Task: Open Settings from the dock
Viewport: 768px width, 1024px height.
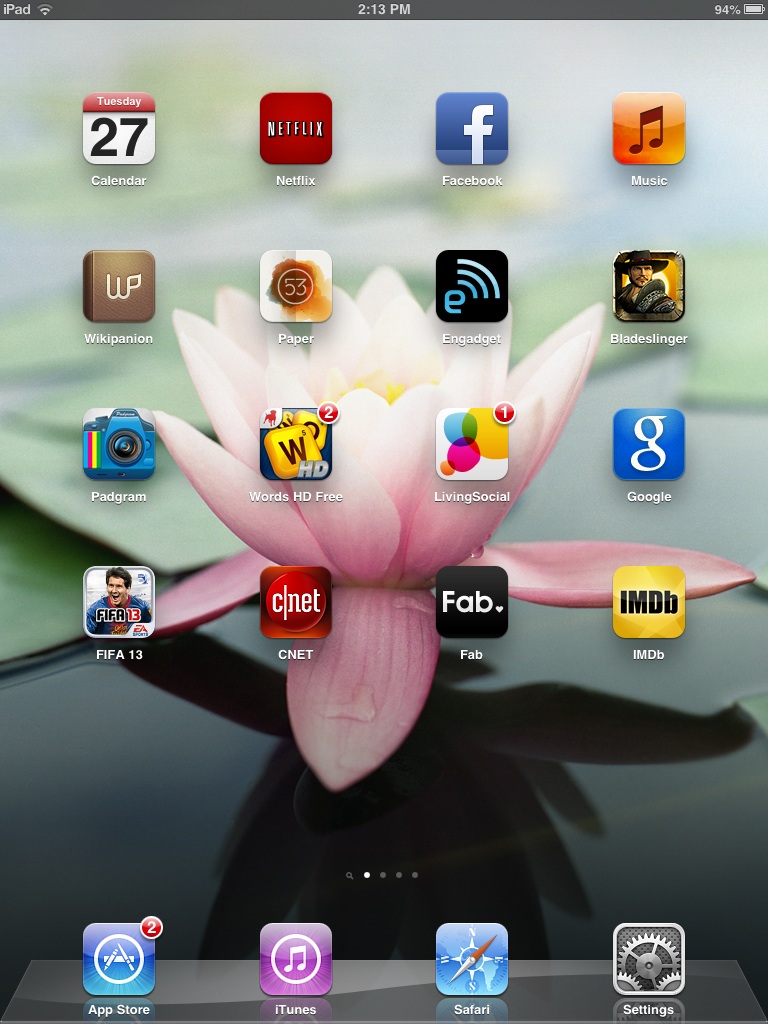Action: point(649,959)
